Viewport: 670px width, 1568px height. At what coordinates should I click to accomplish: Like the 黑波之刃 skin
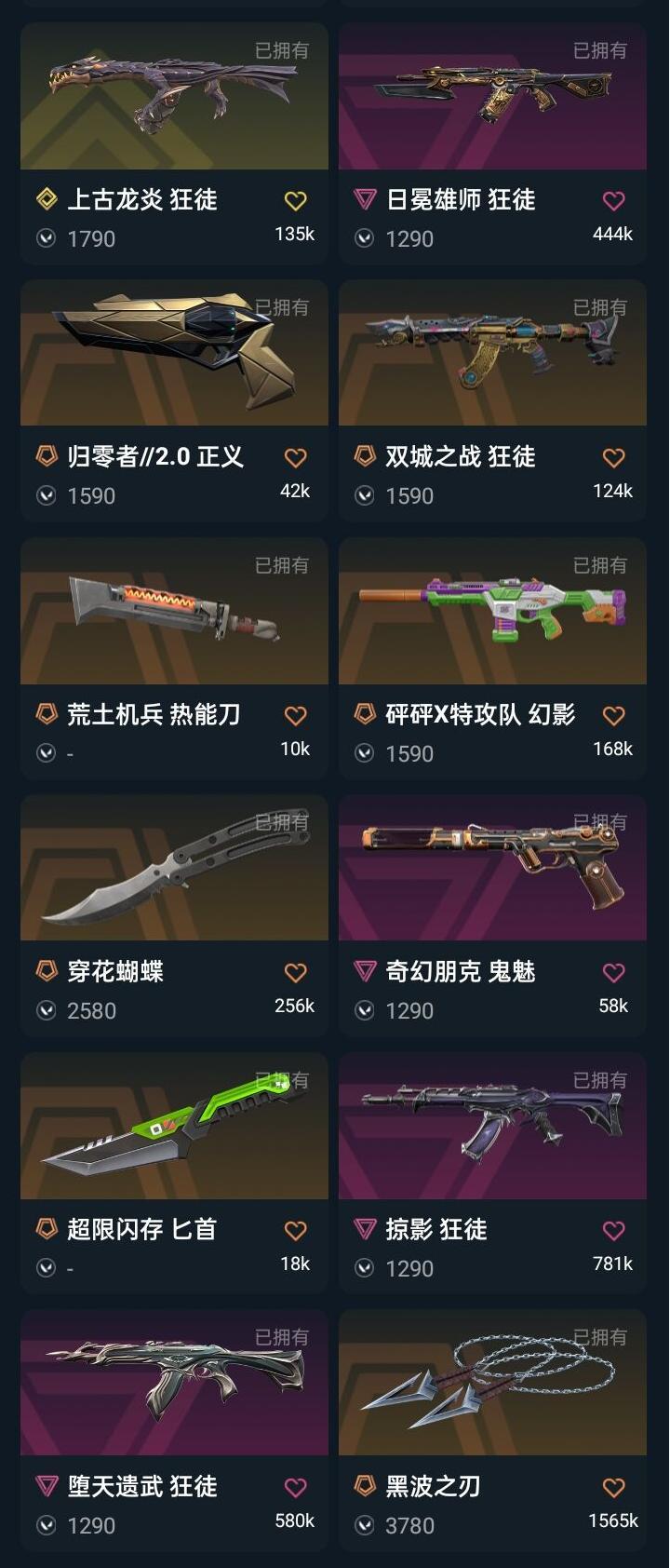point(613,1487)
